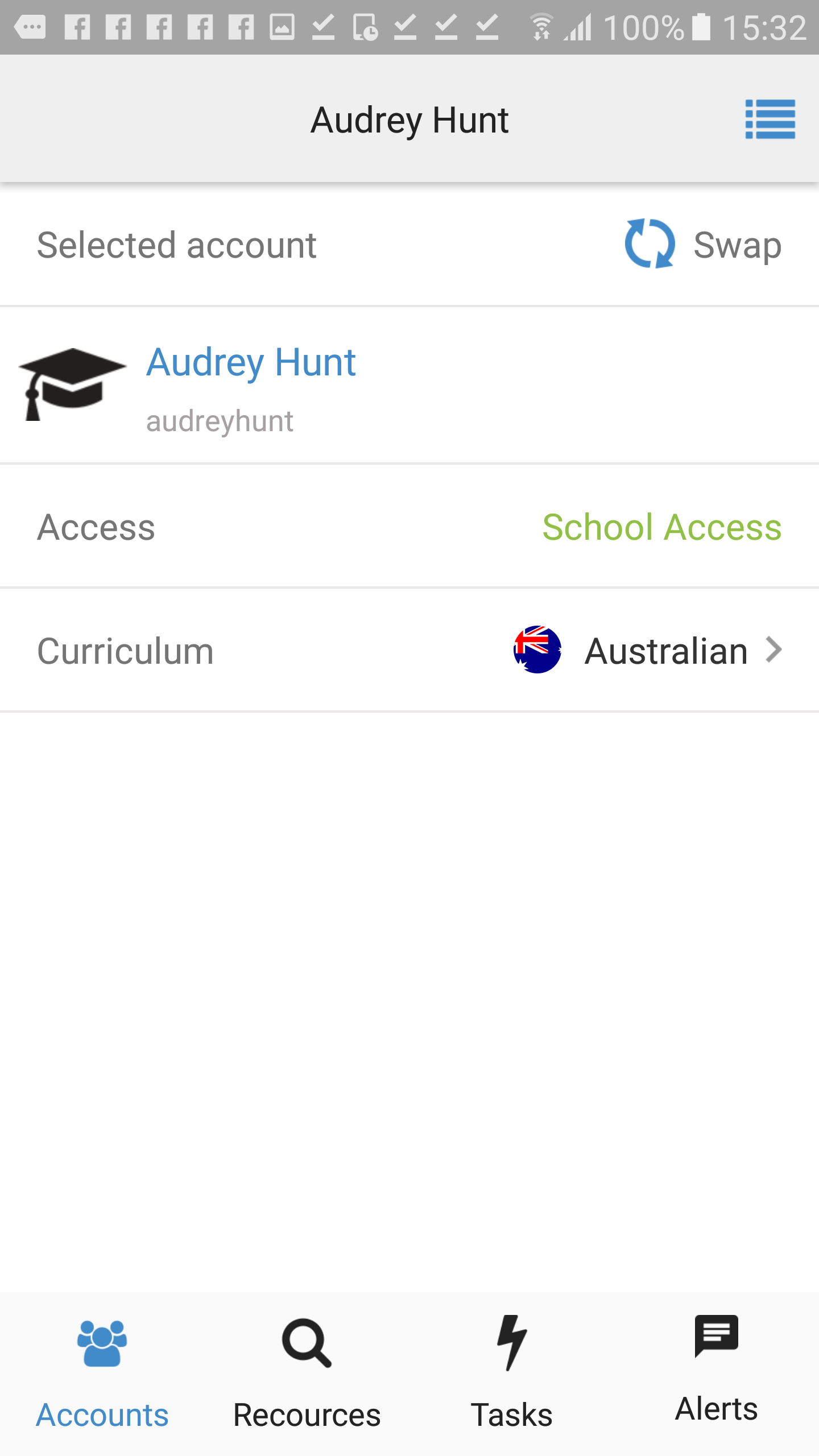Select the Accounts people icon
The height and width of the screenshot is (1456, 819).
pos(102,1342)
